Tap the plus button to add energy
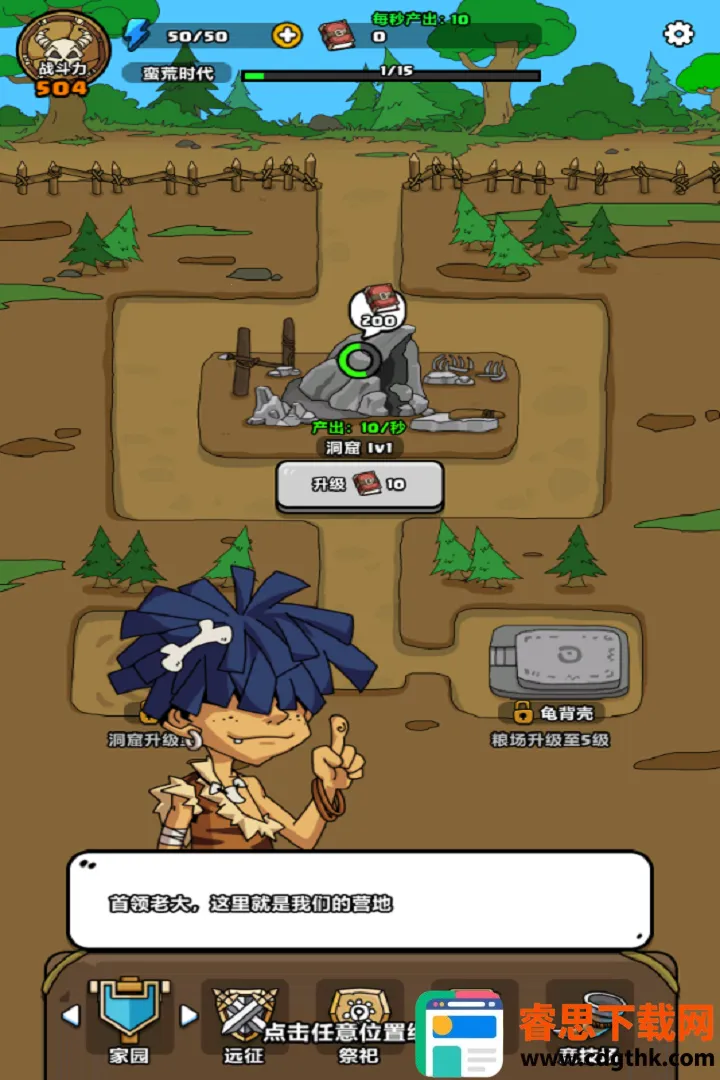This screenshot has width=720, height=1080. coord(287,36)
